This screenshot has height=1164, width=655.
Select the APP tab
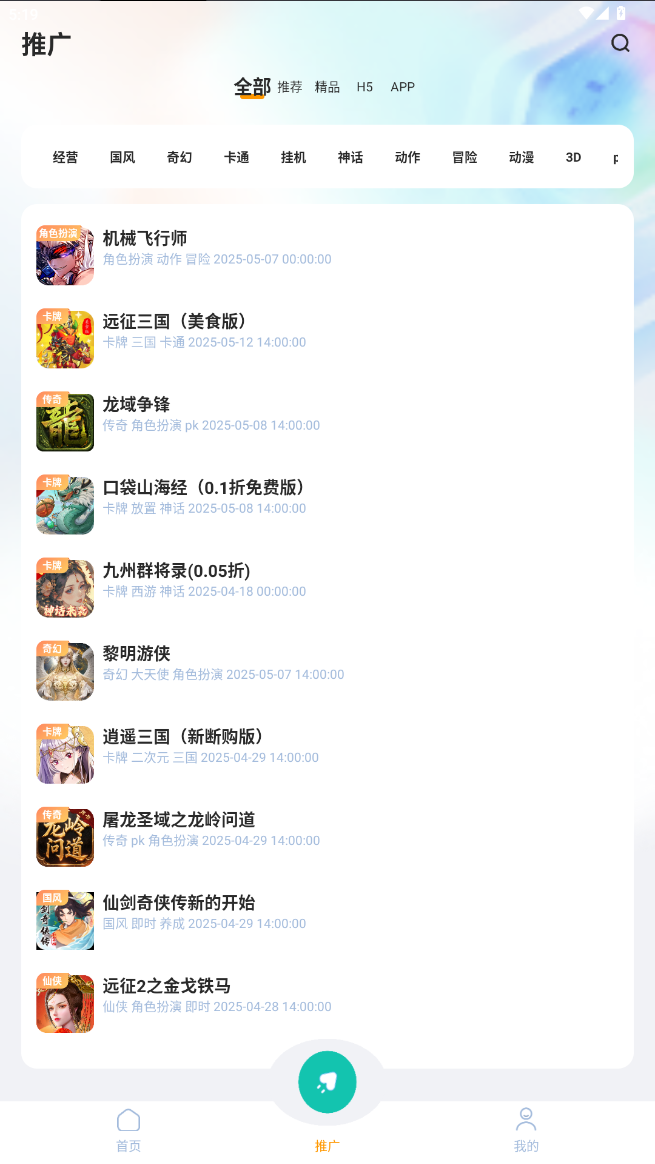[x=402, y=87]
